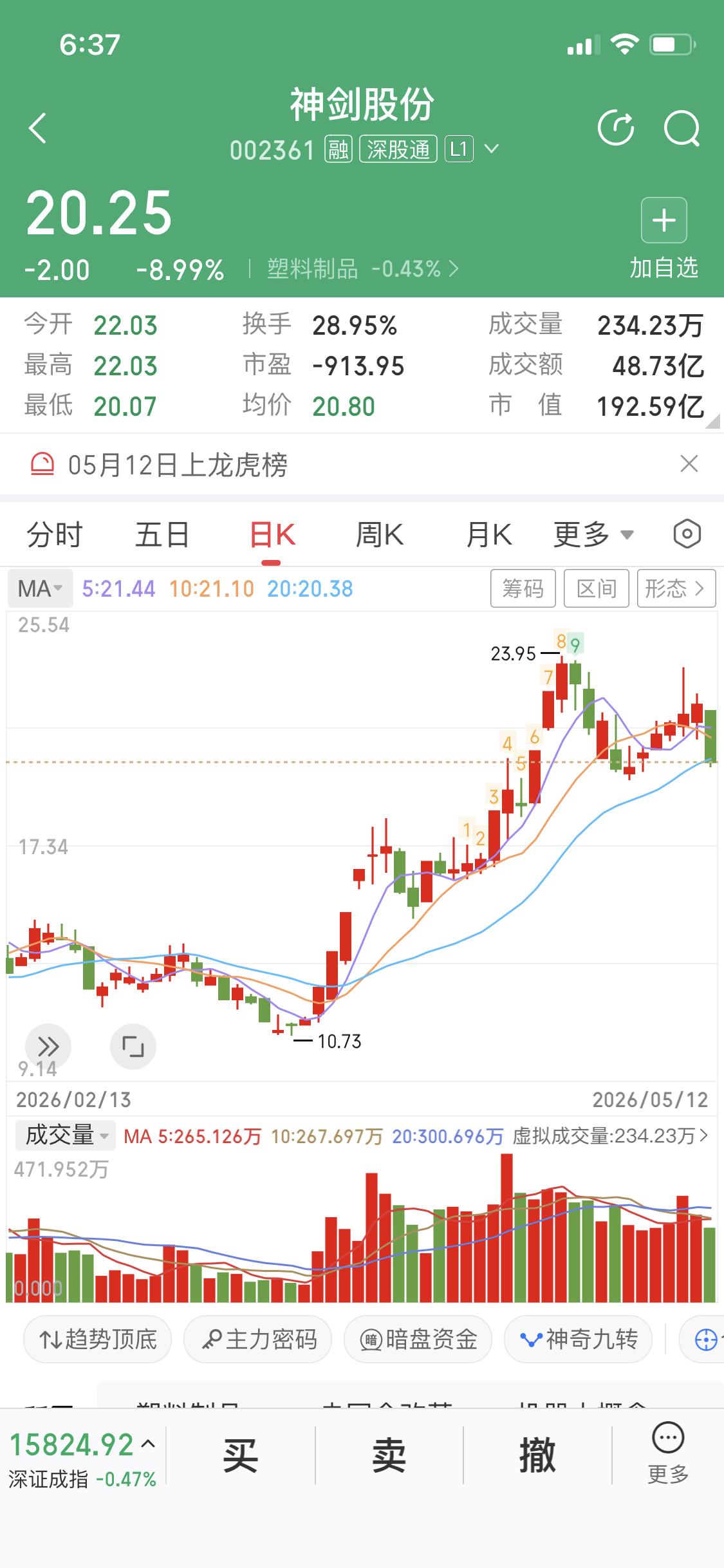This screenshot has width=724, height=1568.
Task: Expand the chart to full screen
Action: [x=133, y=1046]
